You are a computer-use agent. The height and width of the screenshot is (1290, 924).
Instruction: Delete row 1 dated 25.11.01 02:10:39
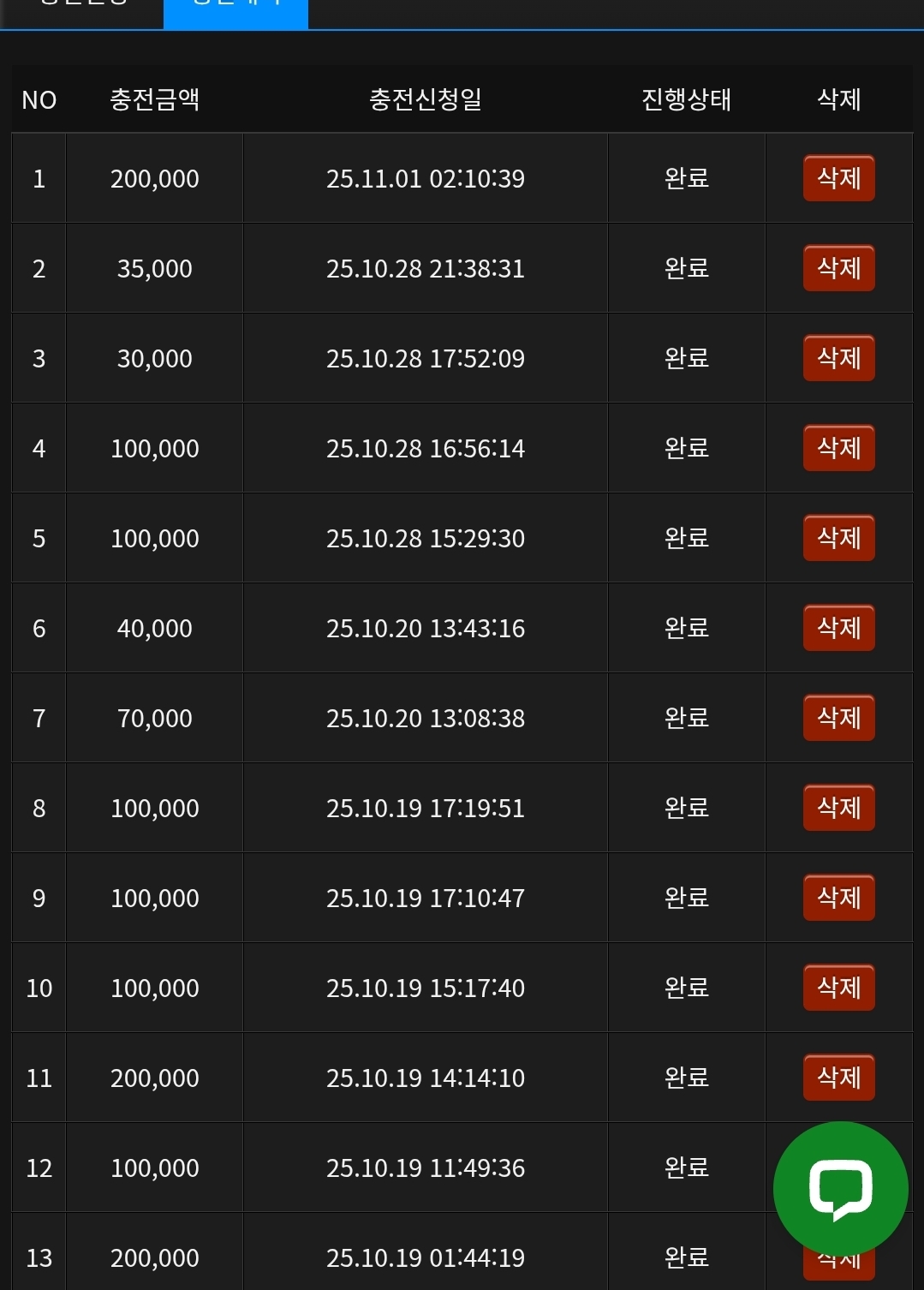pos(838,178)
